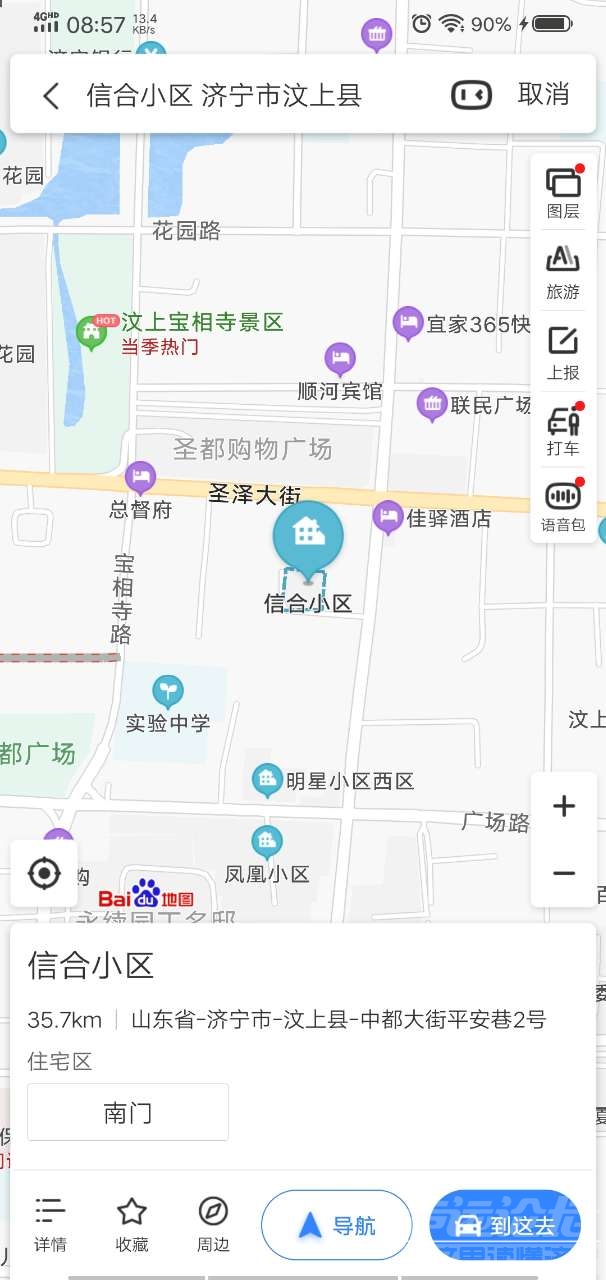Edit the search text 信合小区 济宁市汶上县
Viewport: 606px width, 1280px height.
pos(224,96)
